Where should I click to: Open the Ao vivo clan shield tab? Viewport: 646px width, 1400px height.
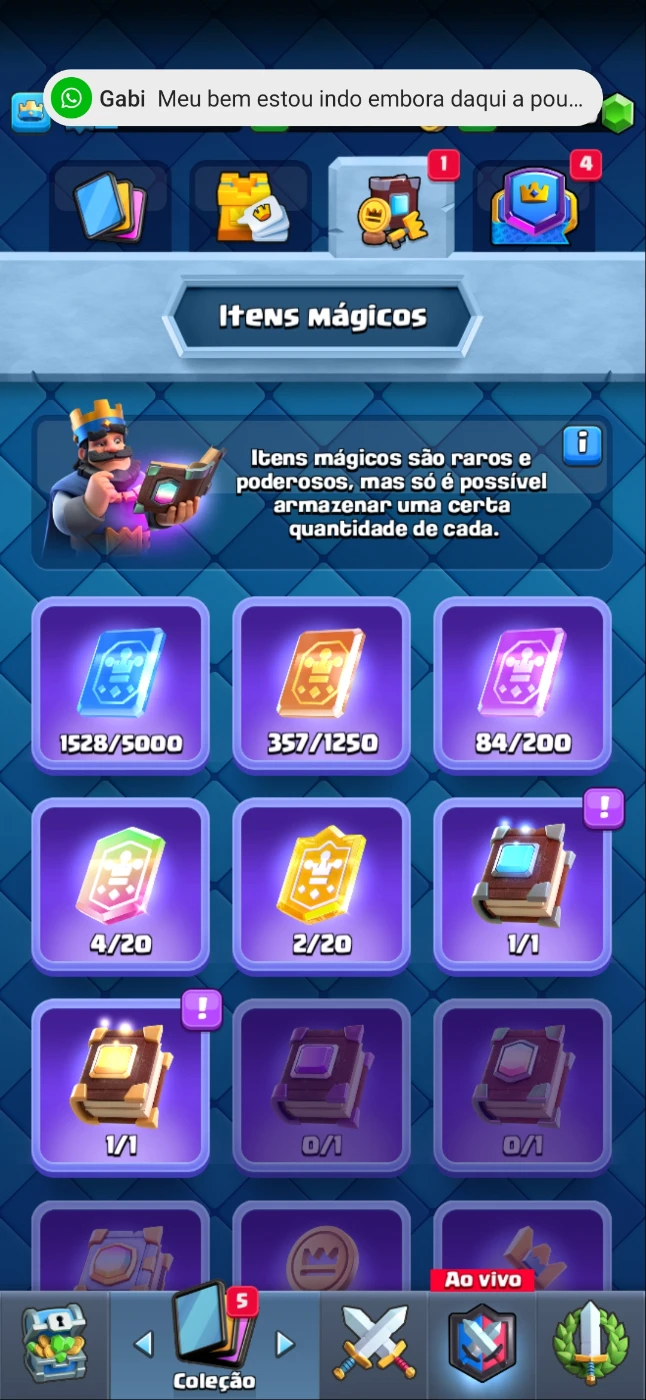pyautogui.click(x=483, y=1345)
